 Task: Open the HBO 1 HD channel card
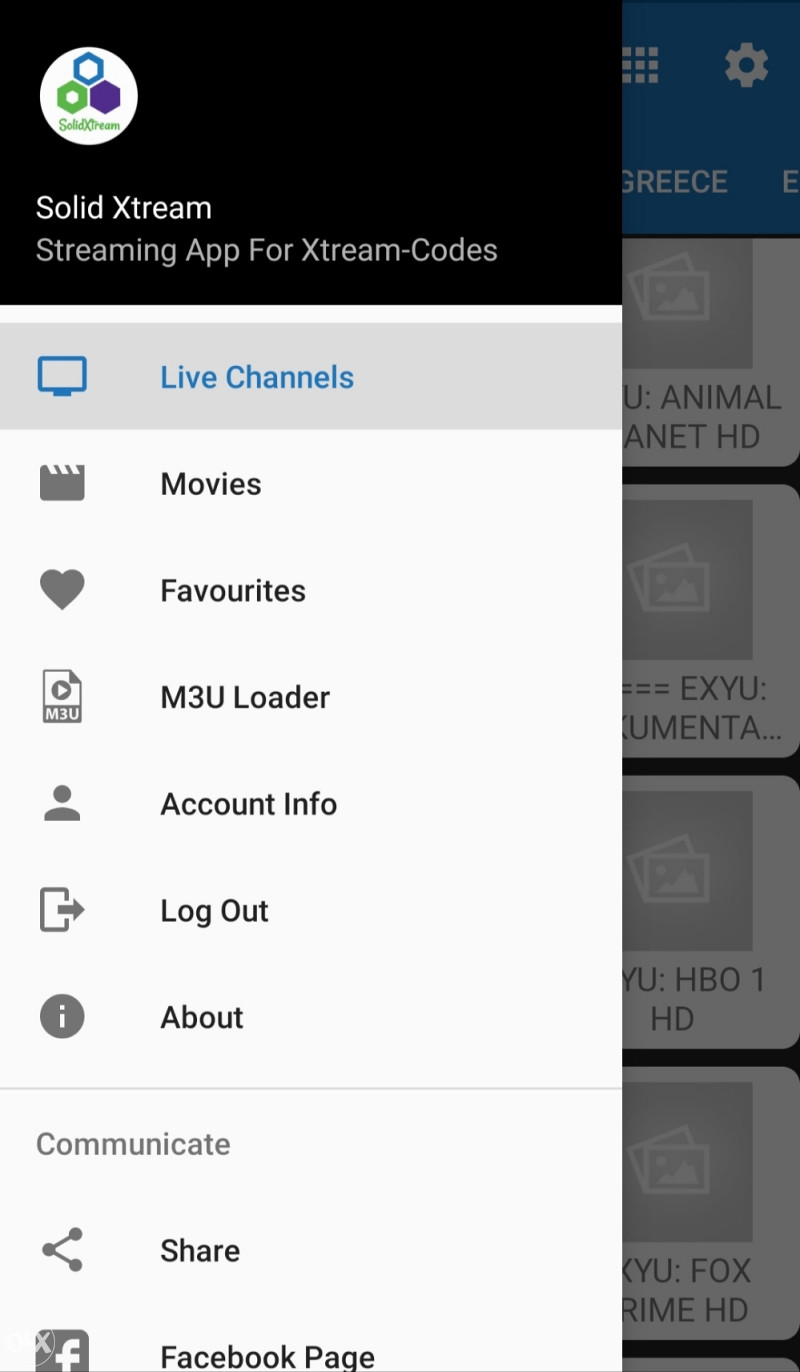(x=711, y=912)
